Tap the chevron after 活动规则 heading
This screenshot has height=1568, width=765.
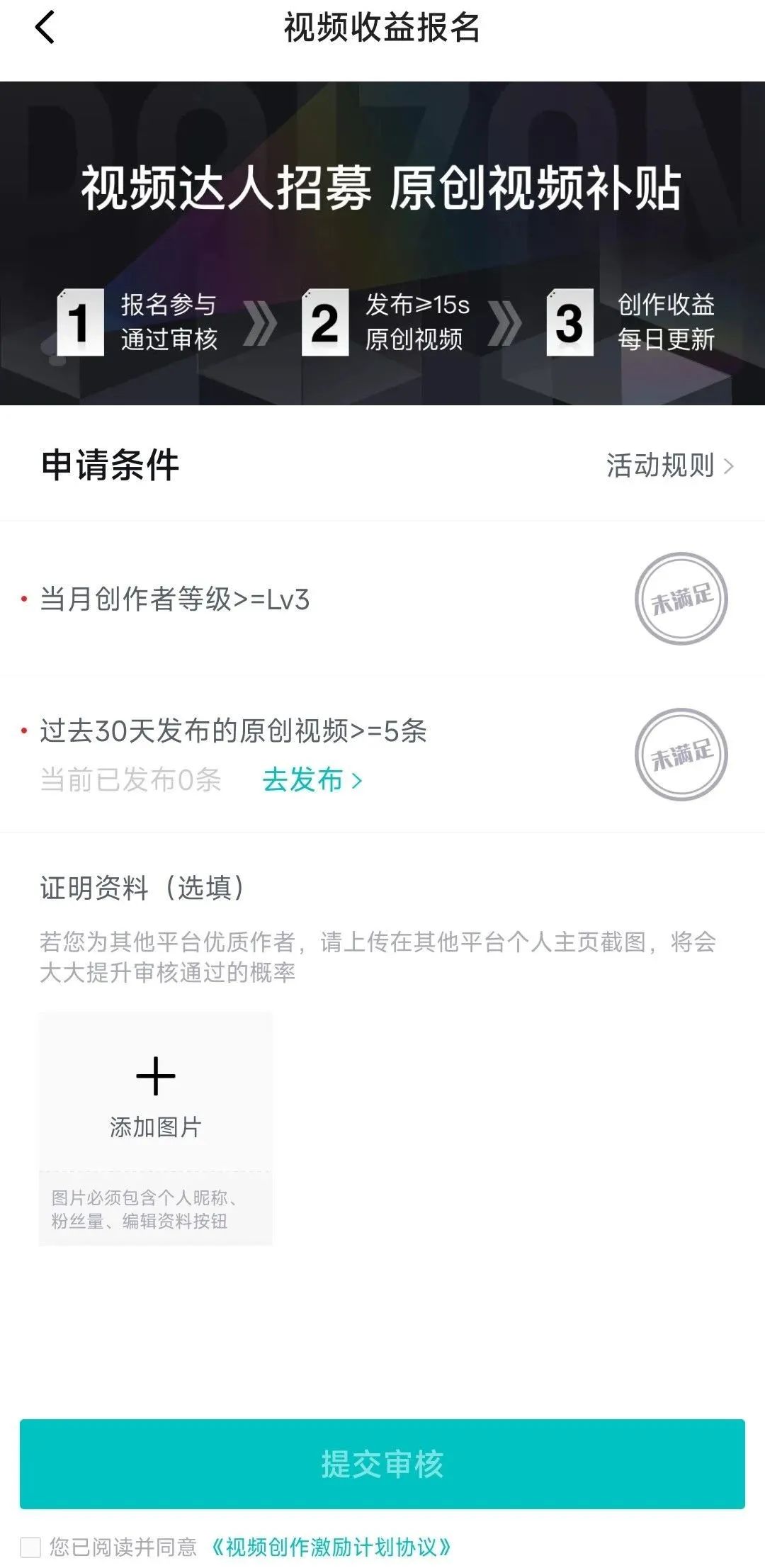click(730, 467)
